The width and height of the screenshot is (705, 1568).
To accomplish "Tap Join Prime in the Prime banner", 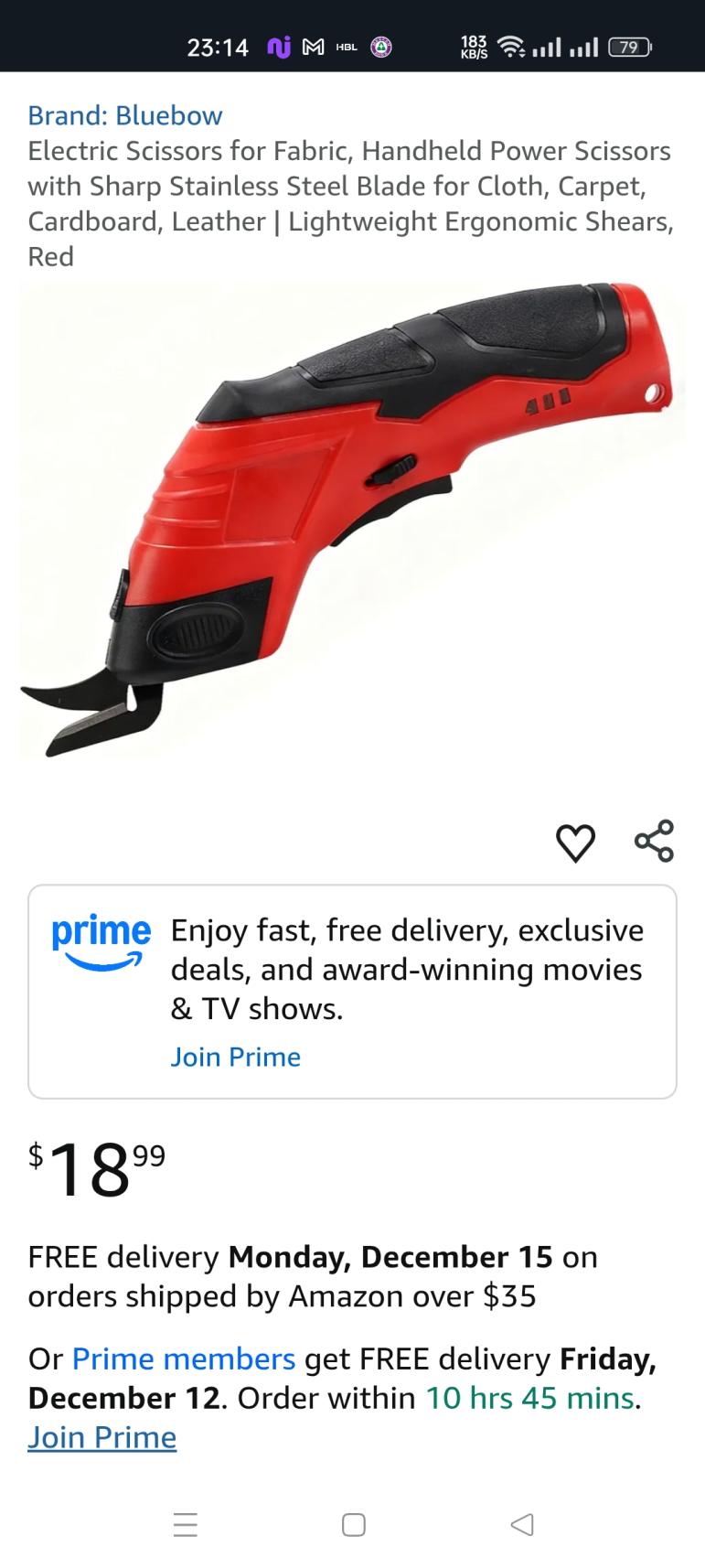I will click(235, 1057).
